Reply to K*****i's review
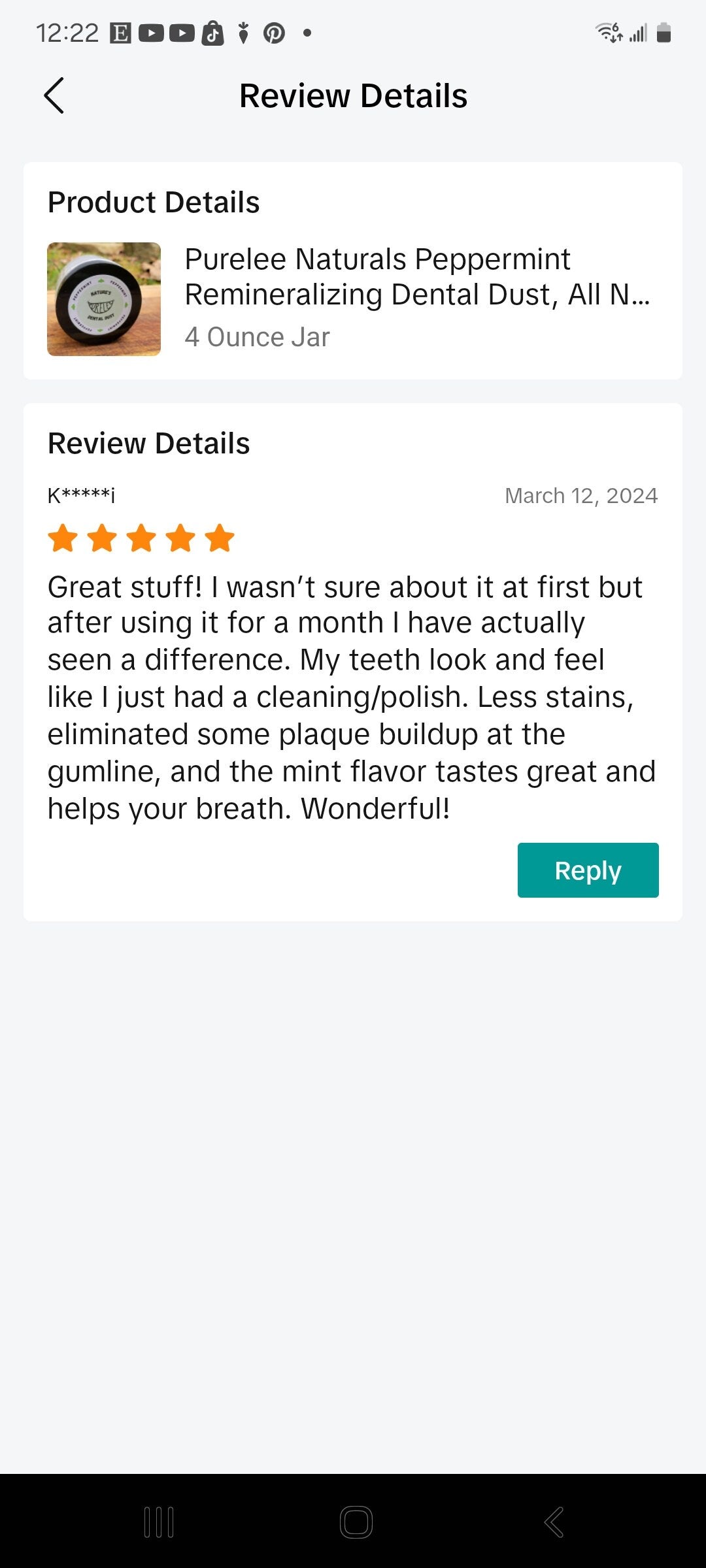The width and height of the screenshot is (706, 1568). (588, 870)
